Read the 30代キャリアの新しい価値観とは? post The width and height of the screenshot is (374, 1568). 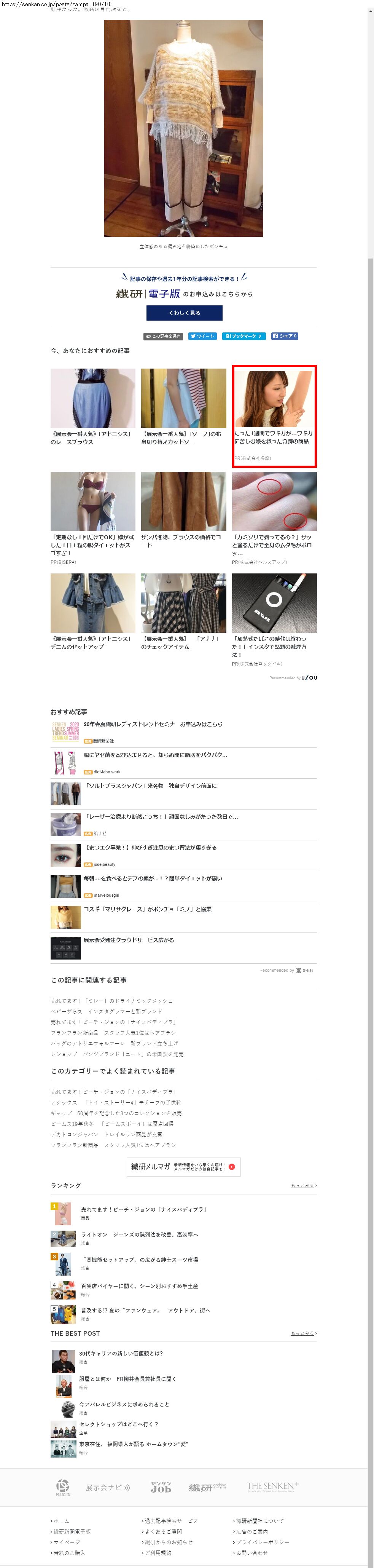coord(121,1354)
